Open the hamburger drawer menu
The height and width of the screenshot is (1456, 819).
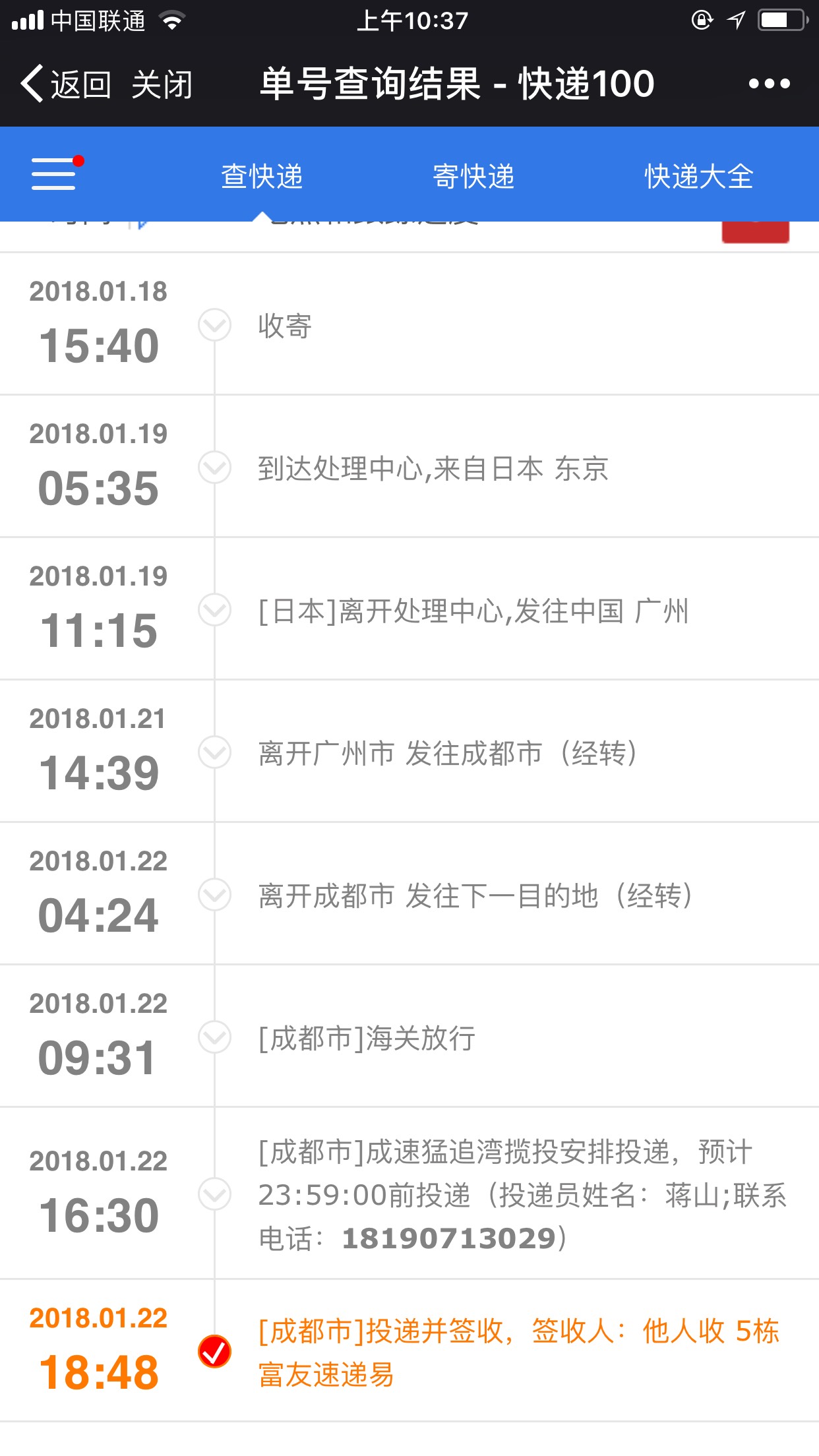click(x=57, y=173)
